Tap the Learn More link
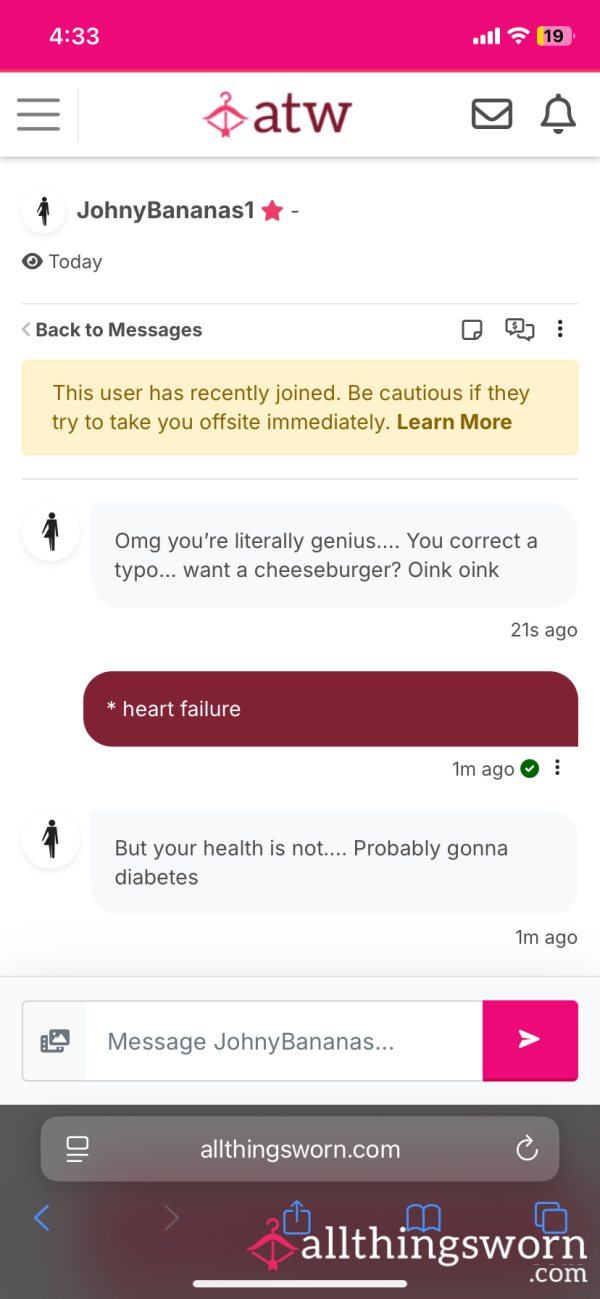 point(454,422)
